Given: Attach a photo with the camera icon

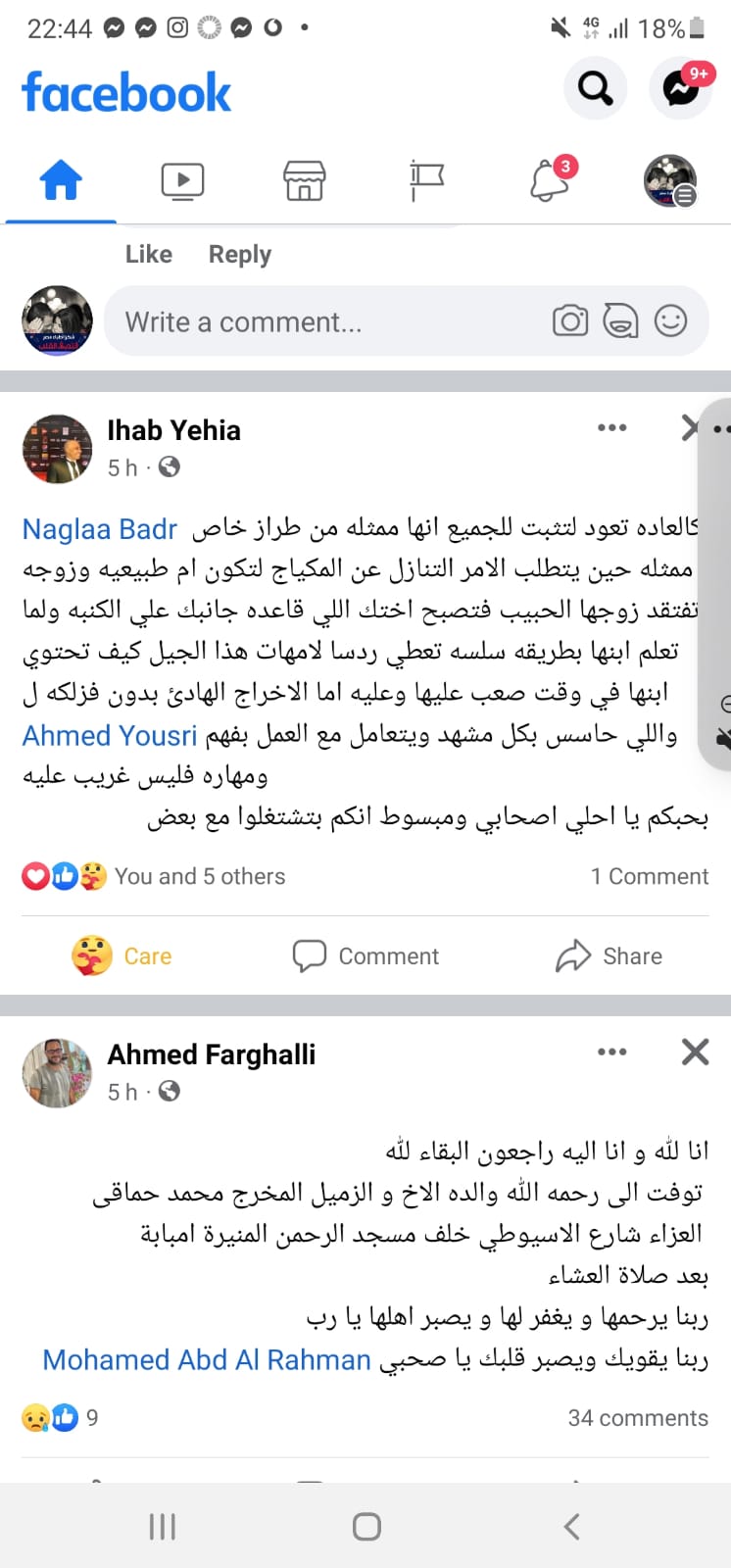Looking at the screenshot, I should pyautogui.click(x=569, y=320).
